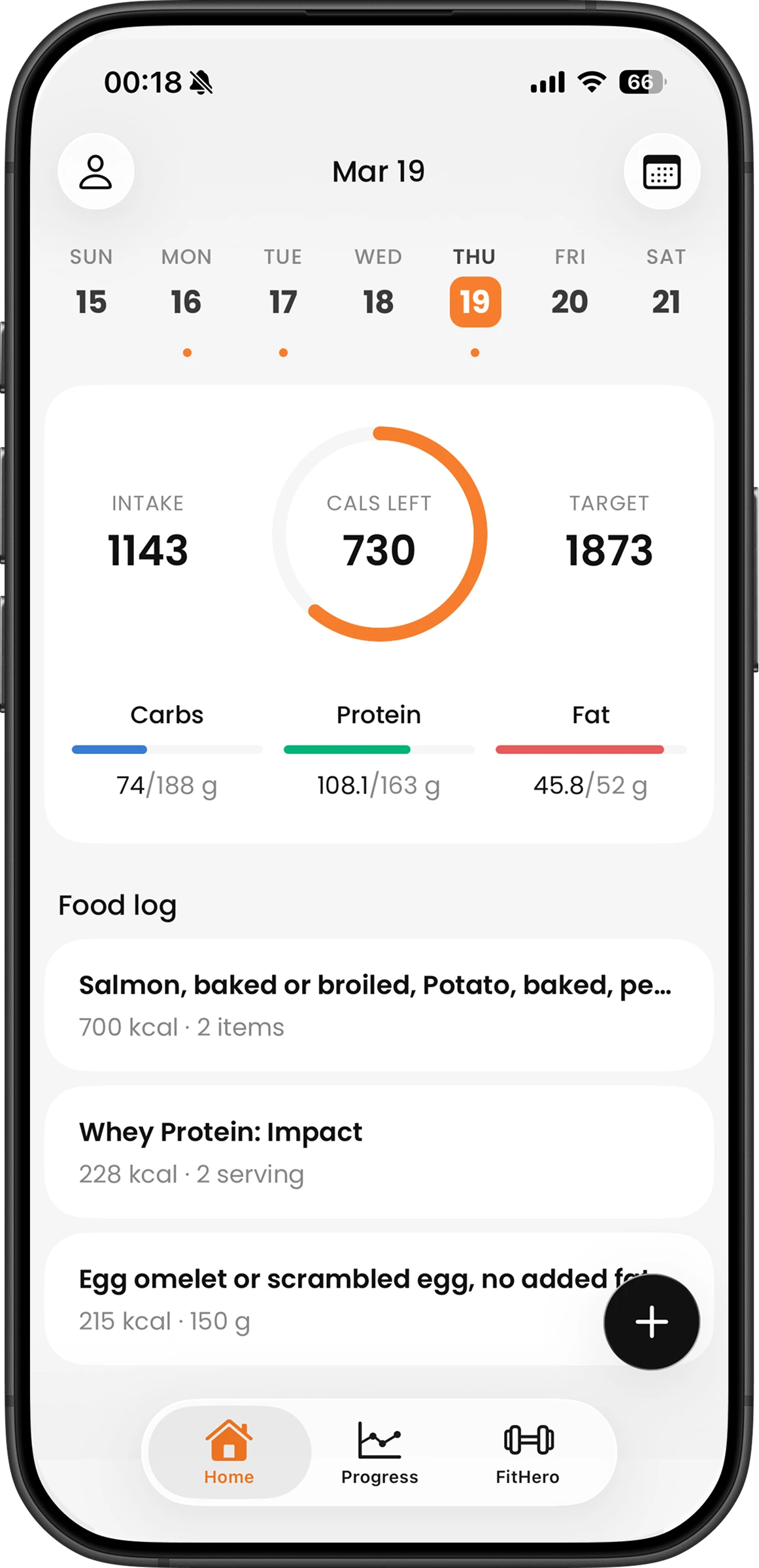The width and height of the screenshot is (759, 1568).
Task: Tap the Mar 19 date title
Action: 379,171
